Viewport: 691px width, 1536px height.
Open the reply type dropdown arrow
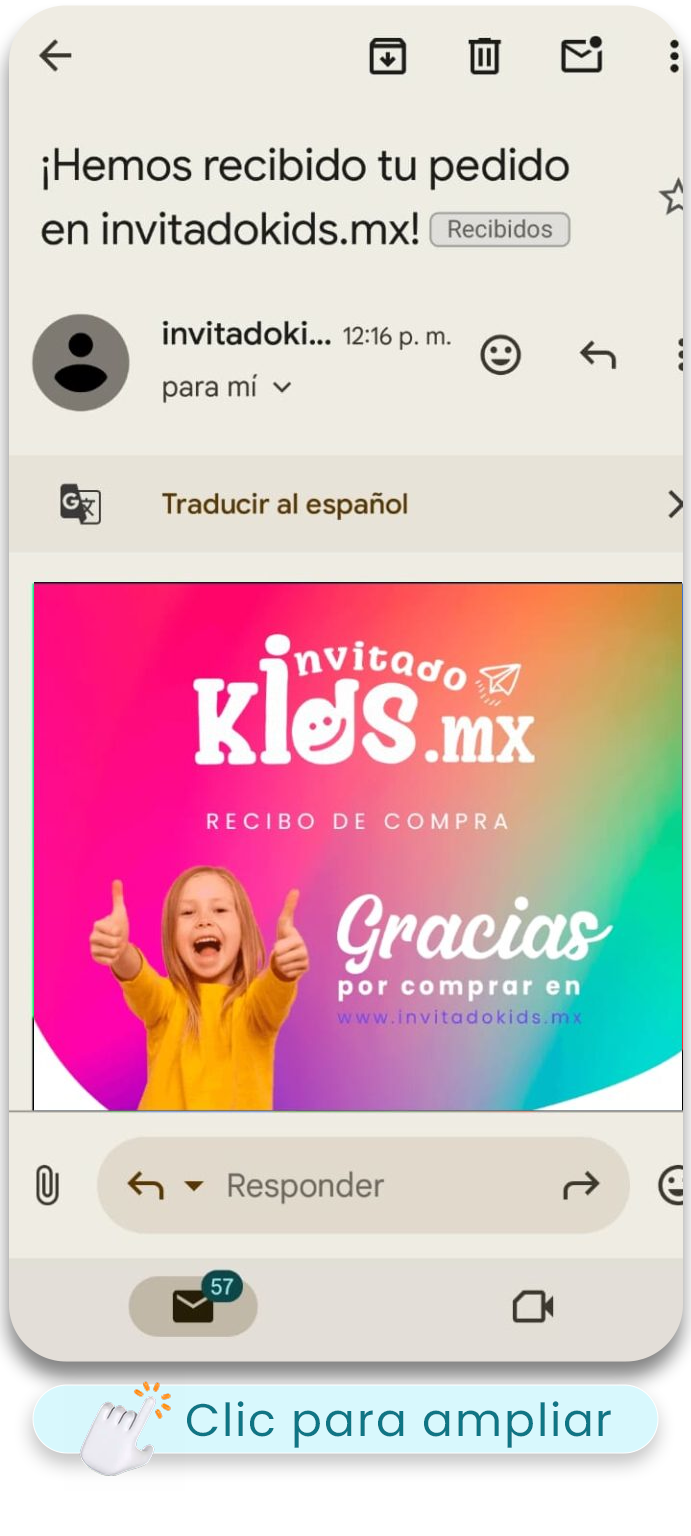[194, 1186]
